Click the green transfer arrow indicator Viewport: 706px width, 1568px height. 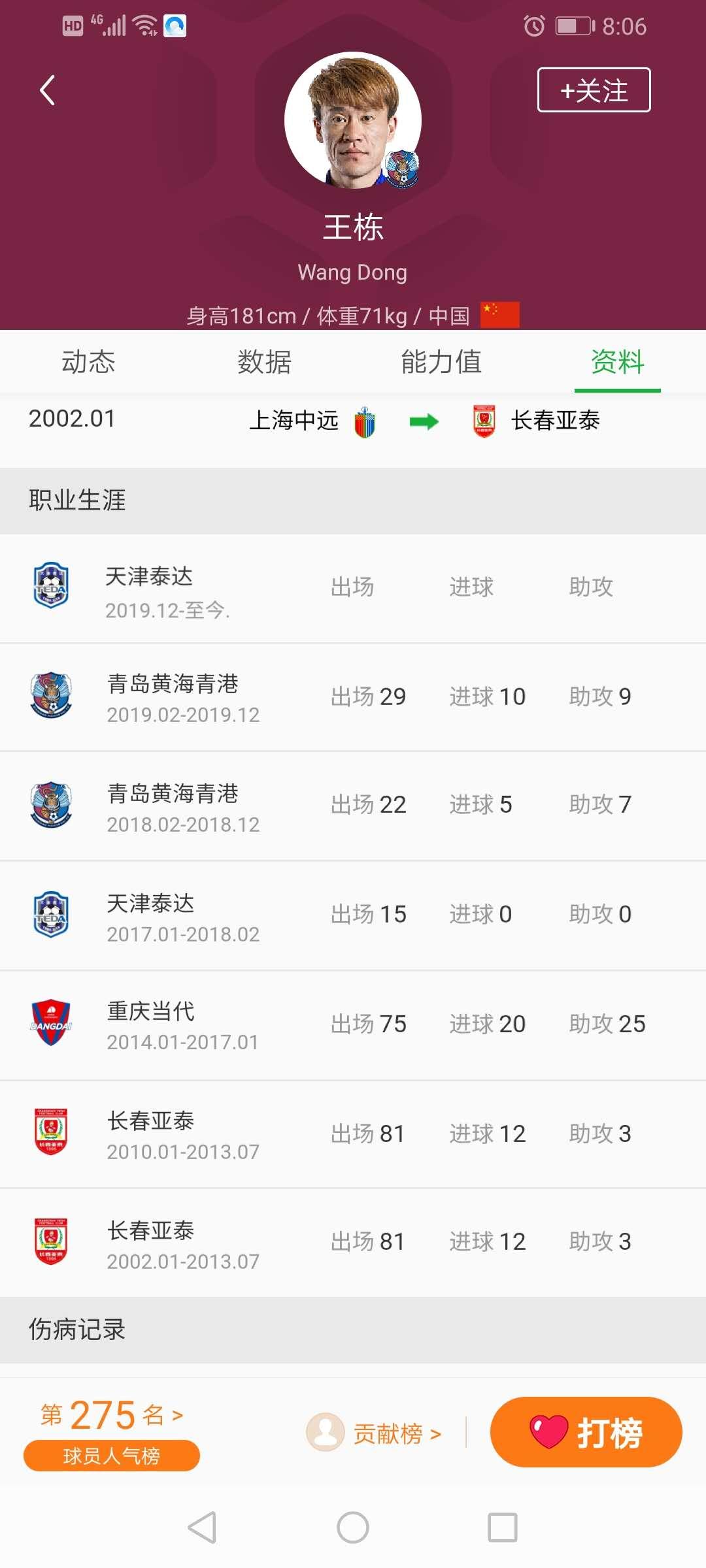pos(424,421)
